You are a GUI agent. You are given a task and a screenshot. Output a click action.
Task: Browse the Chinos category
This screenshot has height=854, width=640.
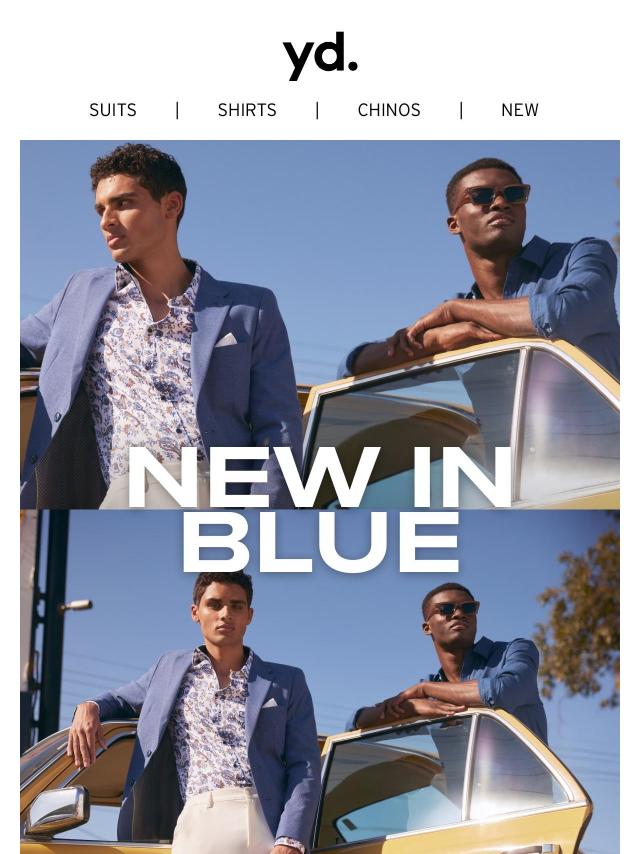(x=389, y=110)
